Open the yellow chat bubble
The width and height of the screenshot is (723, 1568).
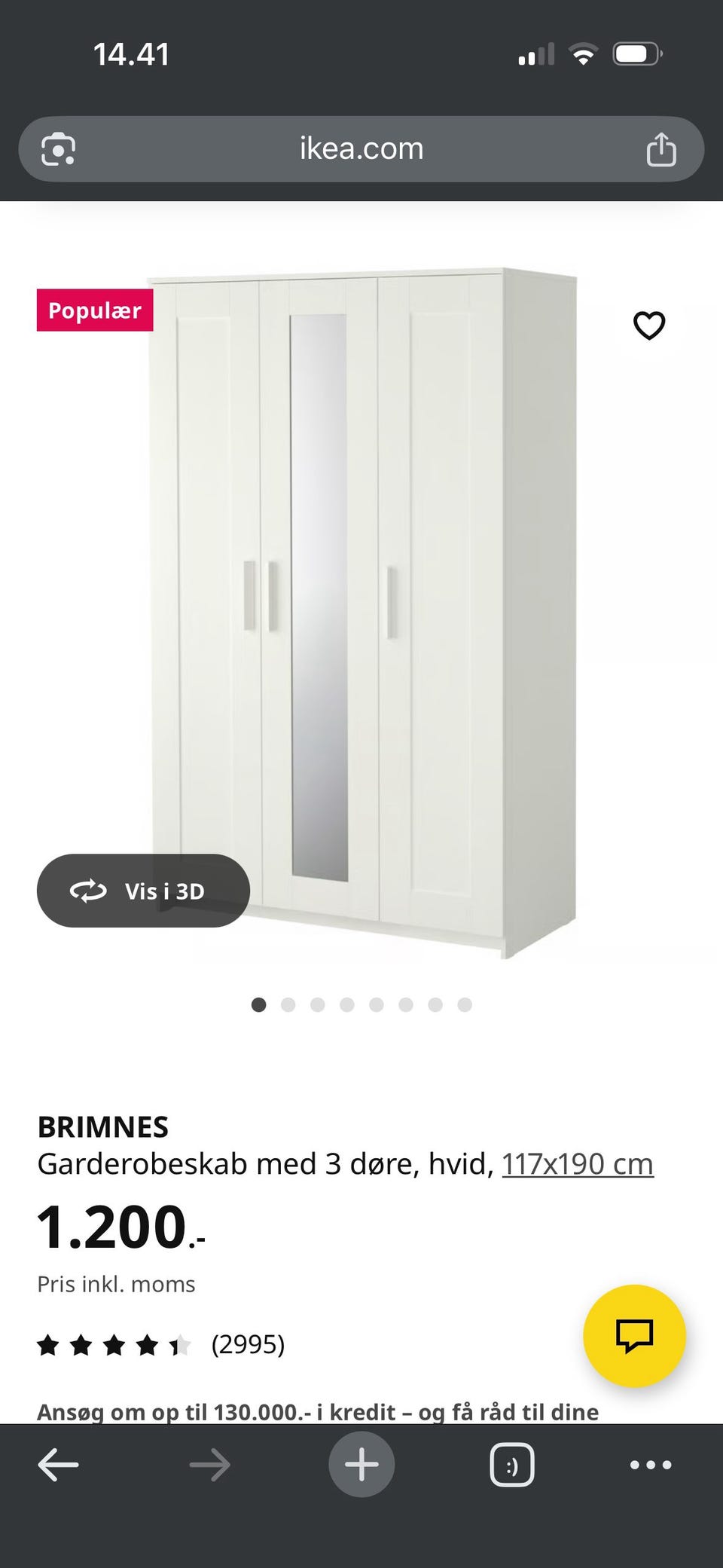[636, 1334]
